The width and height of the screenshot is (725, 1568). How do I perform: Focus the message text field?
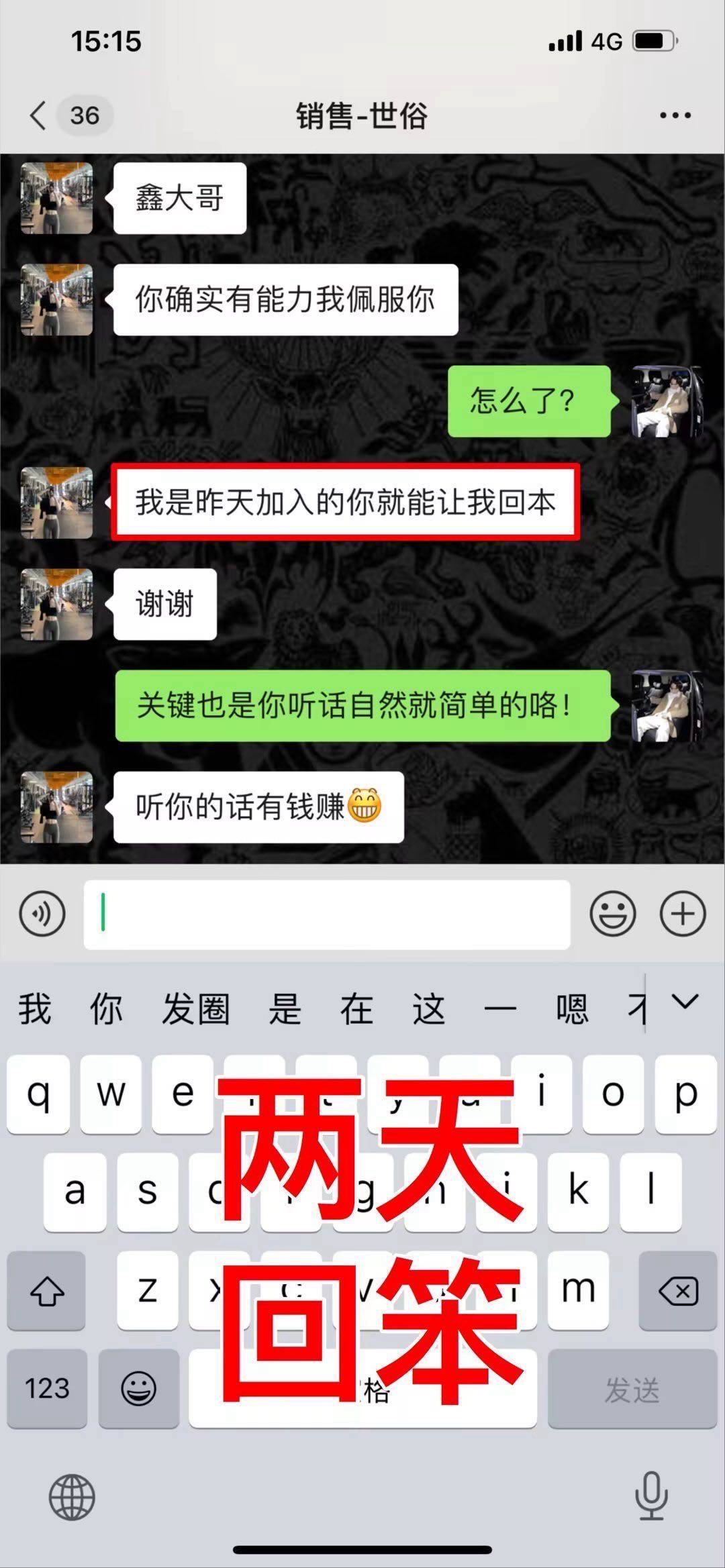pyautogui.click(x=327, y=914)
